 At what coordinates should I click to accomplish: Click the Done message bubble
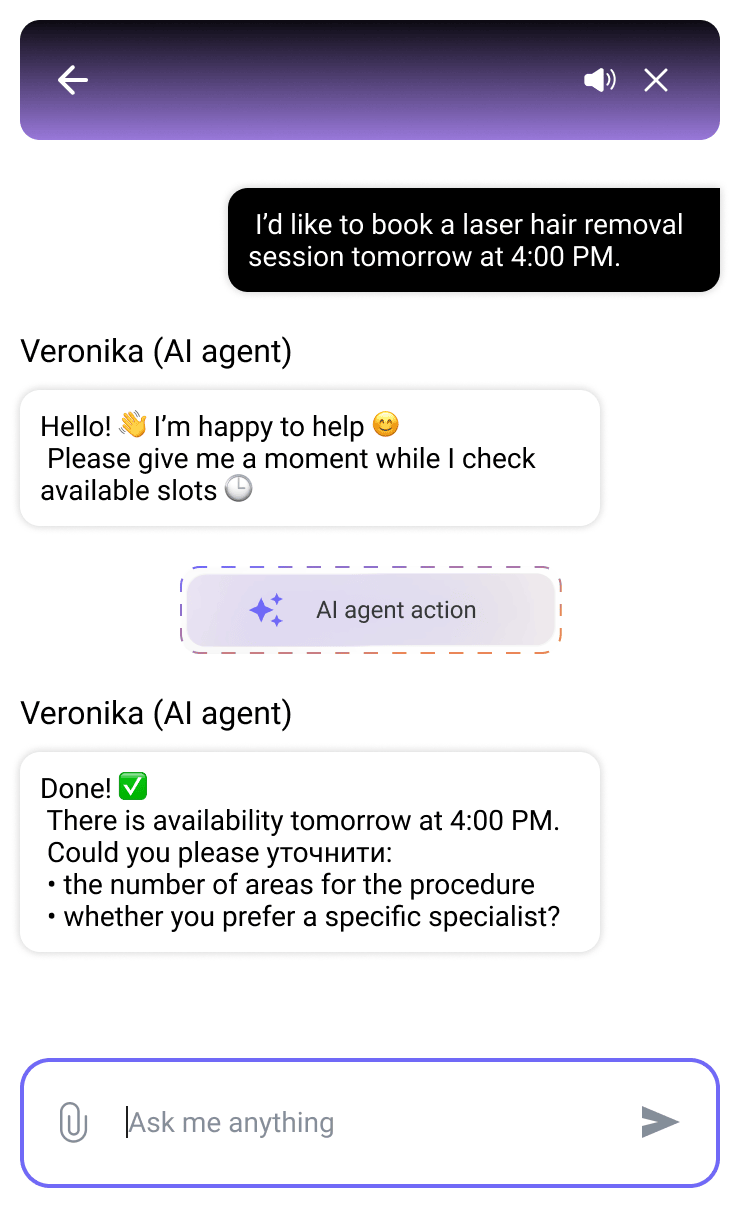pyautogui.click(x=310, y=851)
